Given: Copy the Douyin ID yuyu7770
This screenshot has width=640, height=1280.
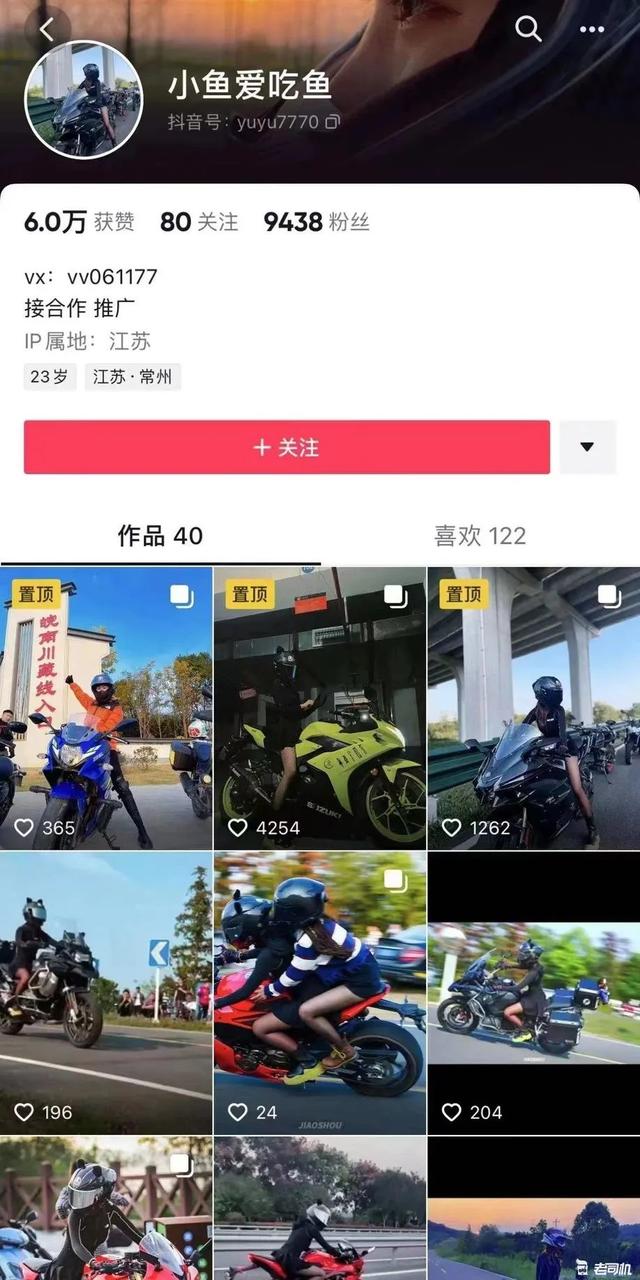Looking at the screenshot, I should pos(332,123).
